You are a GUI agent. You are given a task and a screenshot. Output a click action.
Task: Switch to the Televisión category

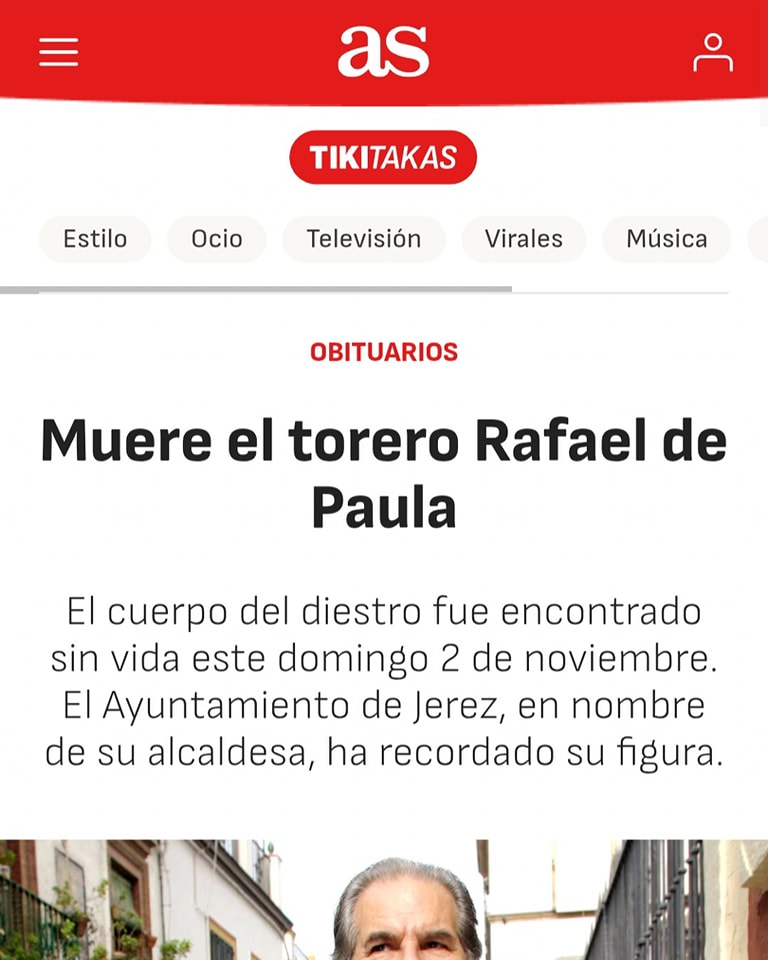(363, 239)
